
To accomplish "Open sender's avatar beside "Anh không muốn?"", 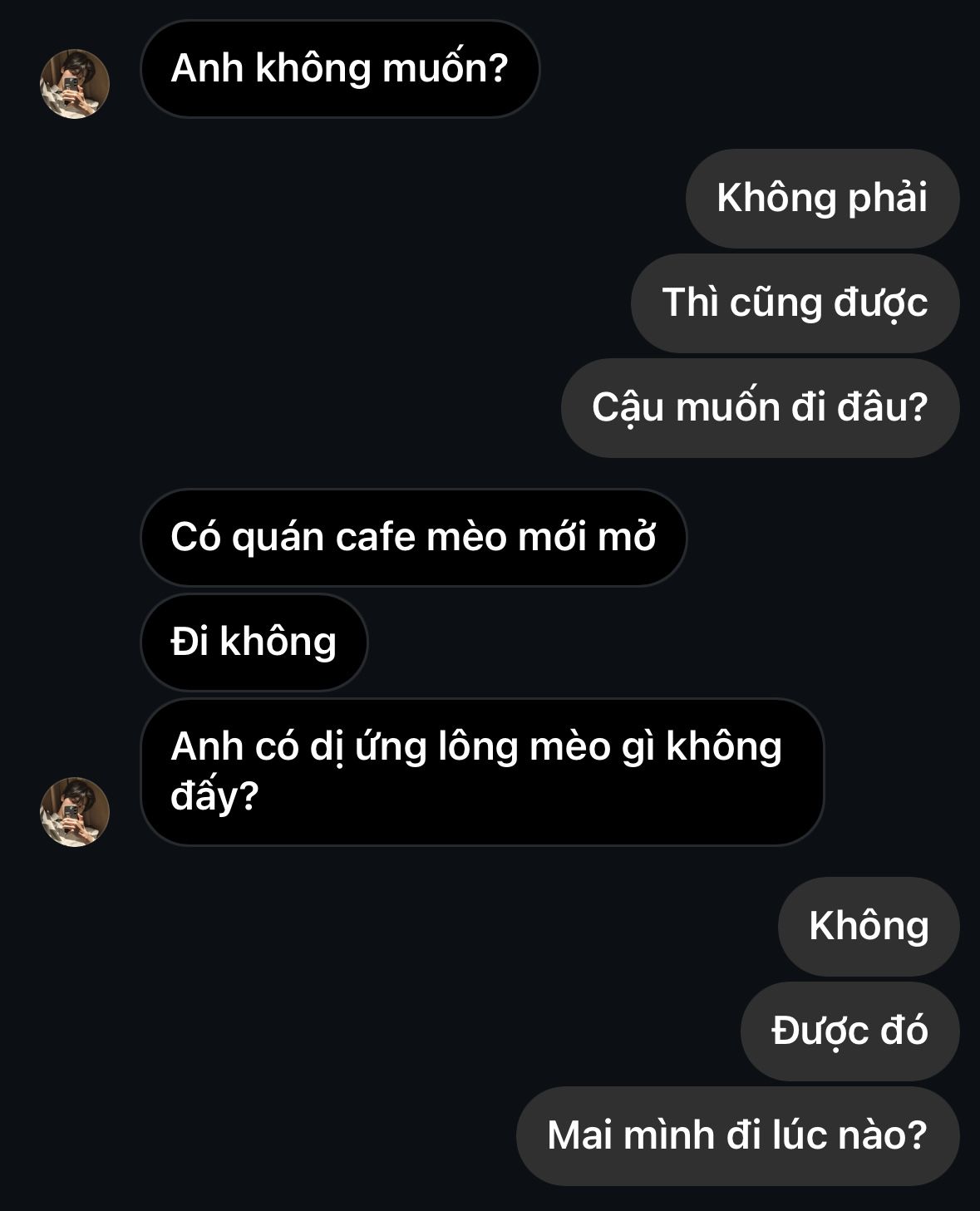I will pos(75,84).
